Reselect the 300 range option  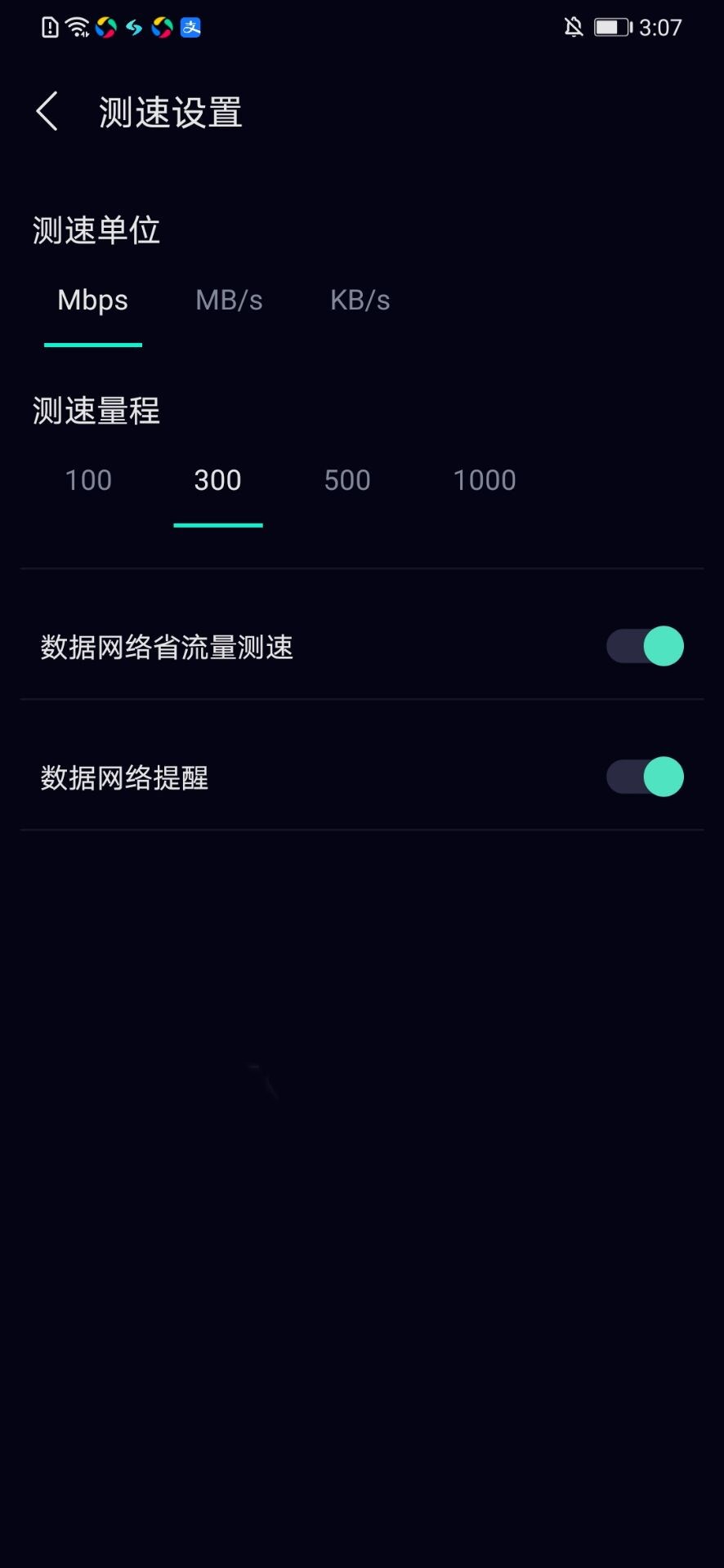tap(217, 480)
